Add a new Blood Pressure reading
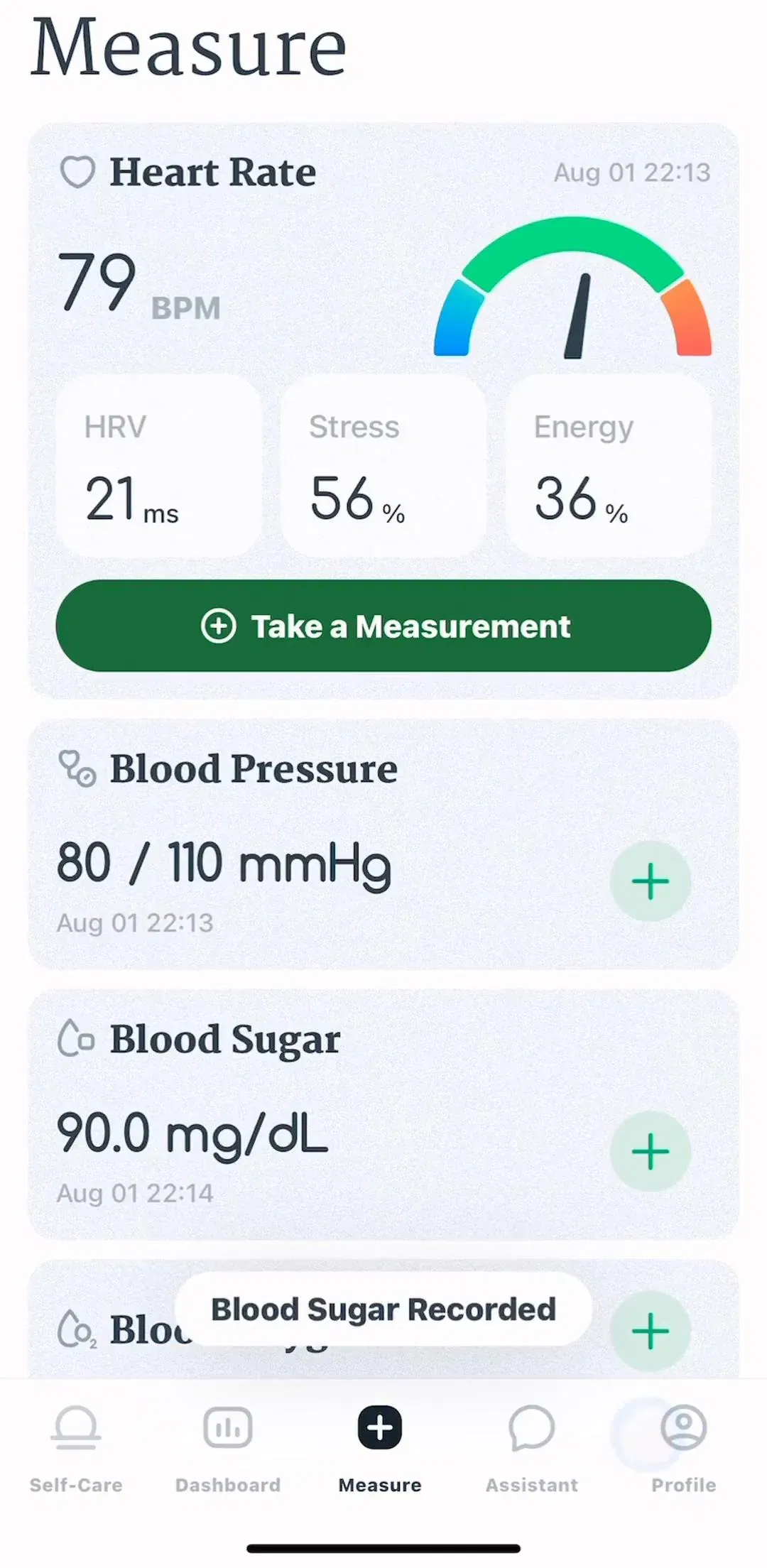767x1568 pixels. [x=650, y=881]
